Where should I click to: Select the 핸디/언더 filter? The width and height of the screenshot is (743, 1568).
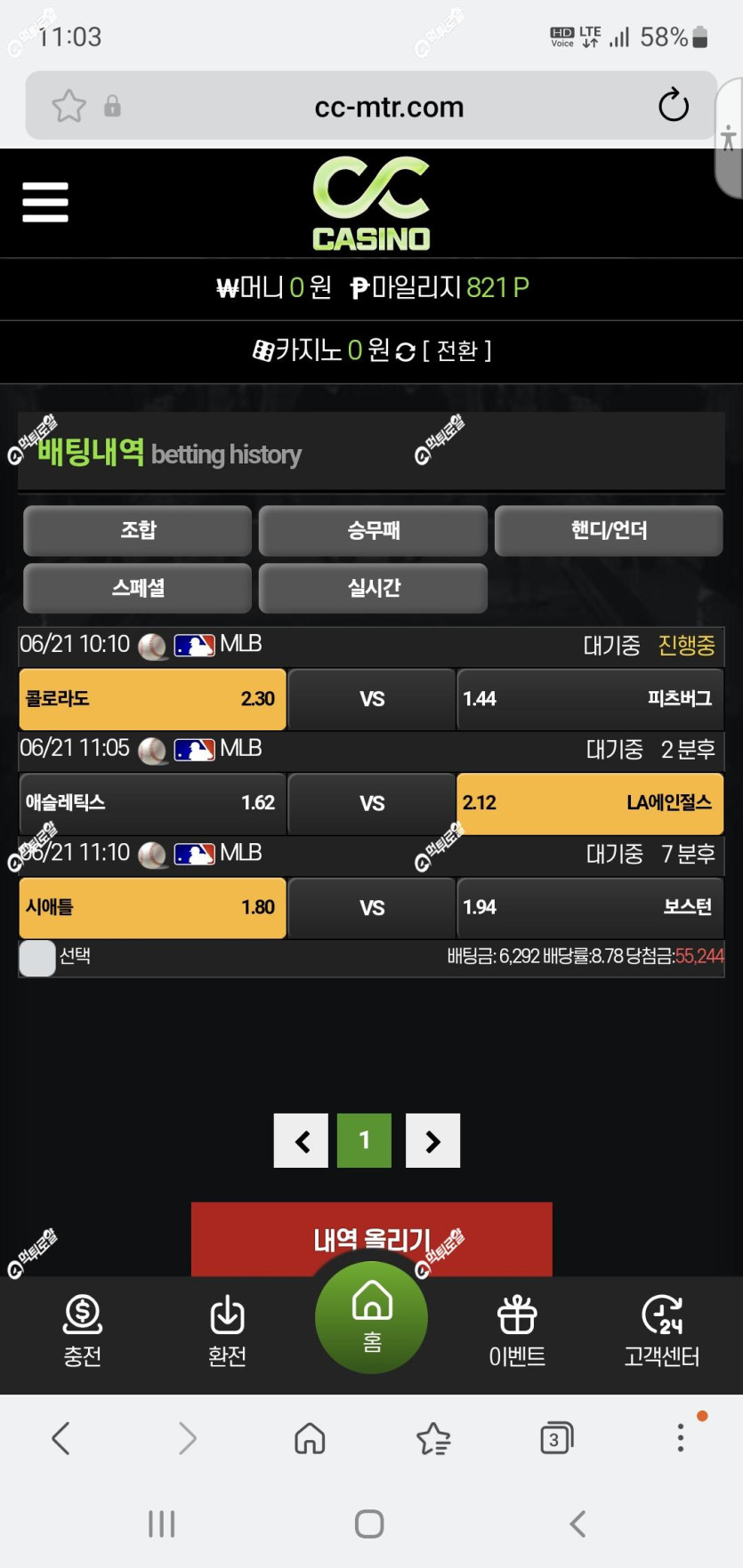click(x=609, y=531)
